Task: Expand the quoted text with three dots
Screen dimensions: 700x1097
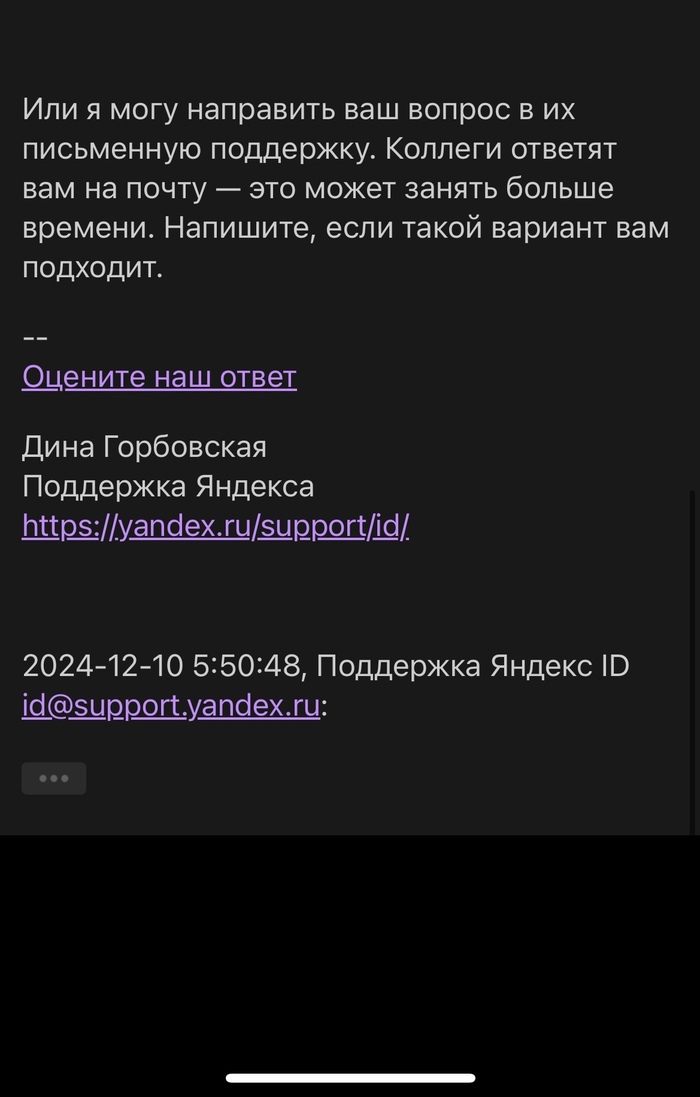Action: tap(54, 778)
